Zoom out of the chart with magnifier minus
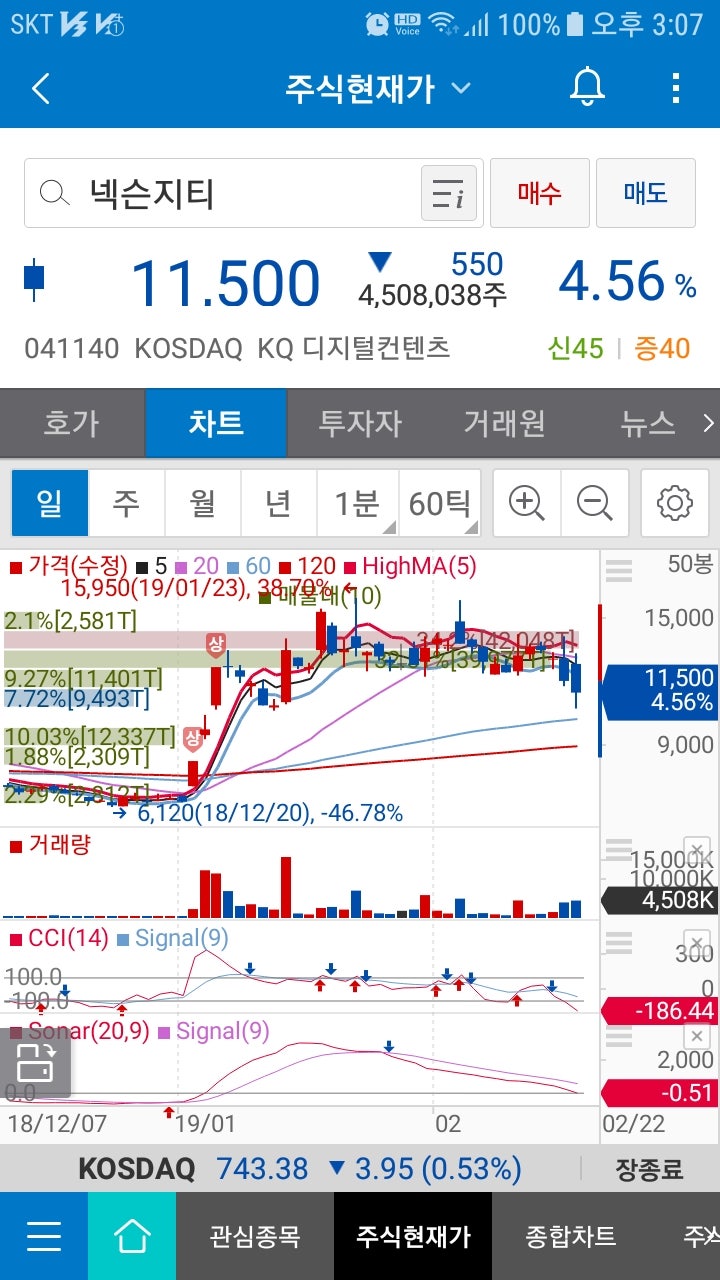Viewport: 720px width, 1280px height. (600, 503)
